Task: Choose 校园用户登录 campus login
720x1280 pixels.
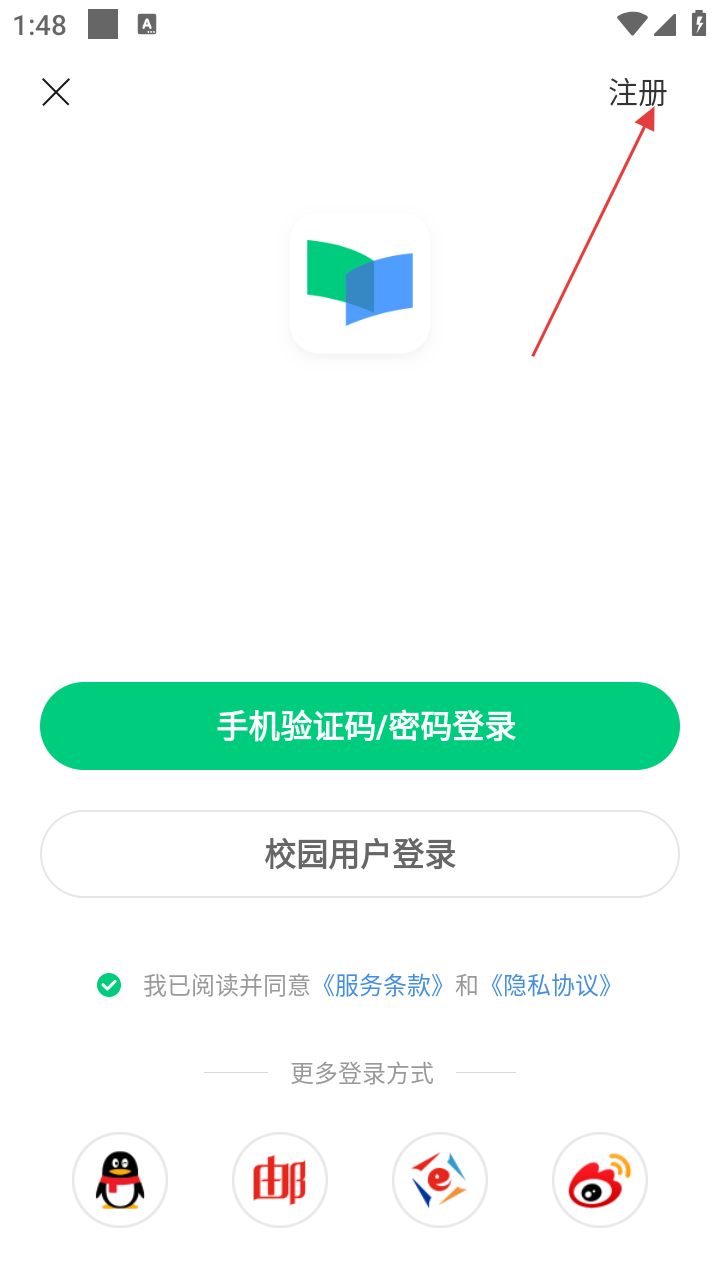Action: (x=360, y=854)
